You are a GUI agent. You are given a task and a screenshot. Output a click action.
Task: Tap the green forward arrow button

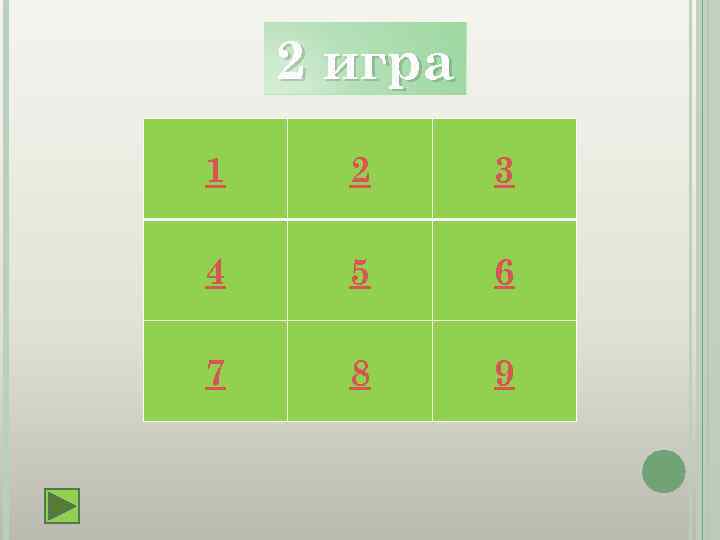coord(62,506)
